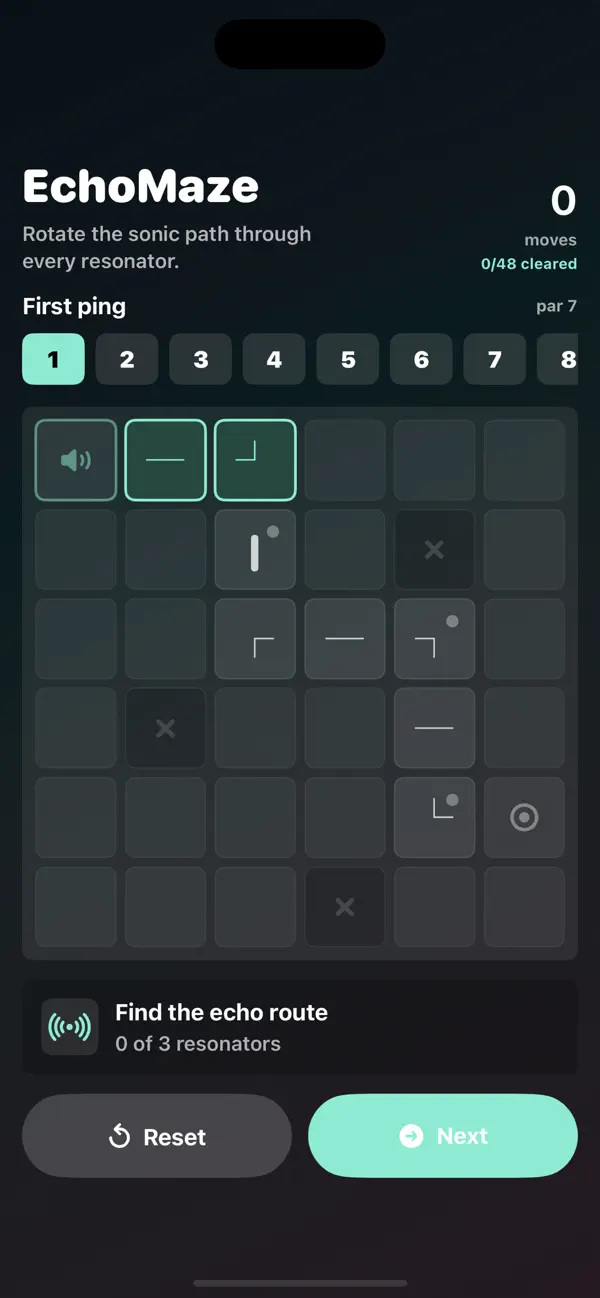600x1298 pixels.
Task: Go to level 7
Action: pyautogui.click(x=495, y=359)
